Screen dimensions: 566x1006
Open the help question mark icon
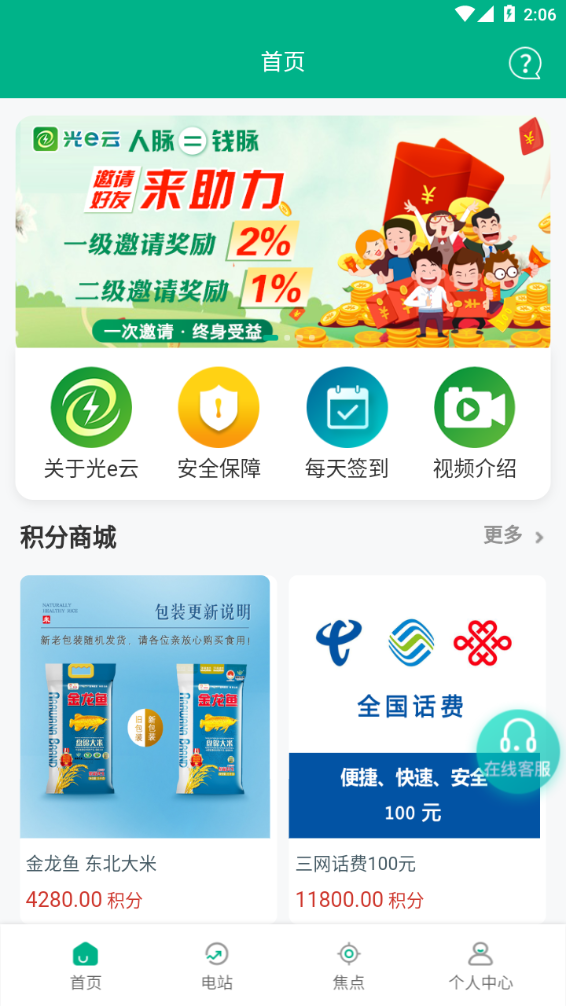coord(525,63)
